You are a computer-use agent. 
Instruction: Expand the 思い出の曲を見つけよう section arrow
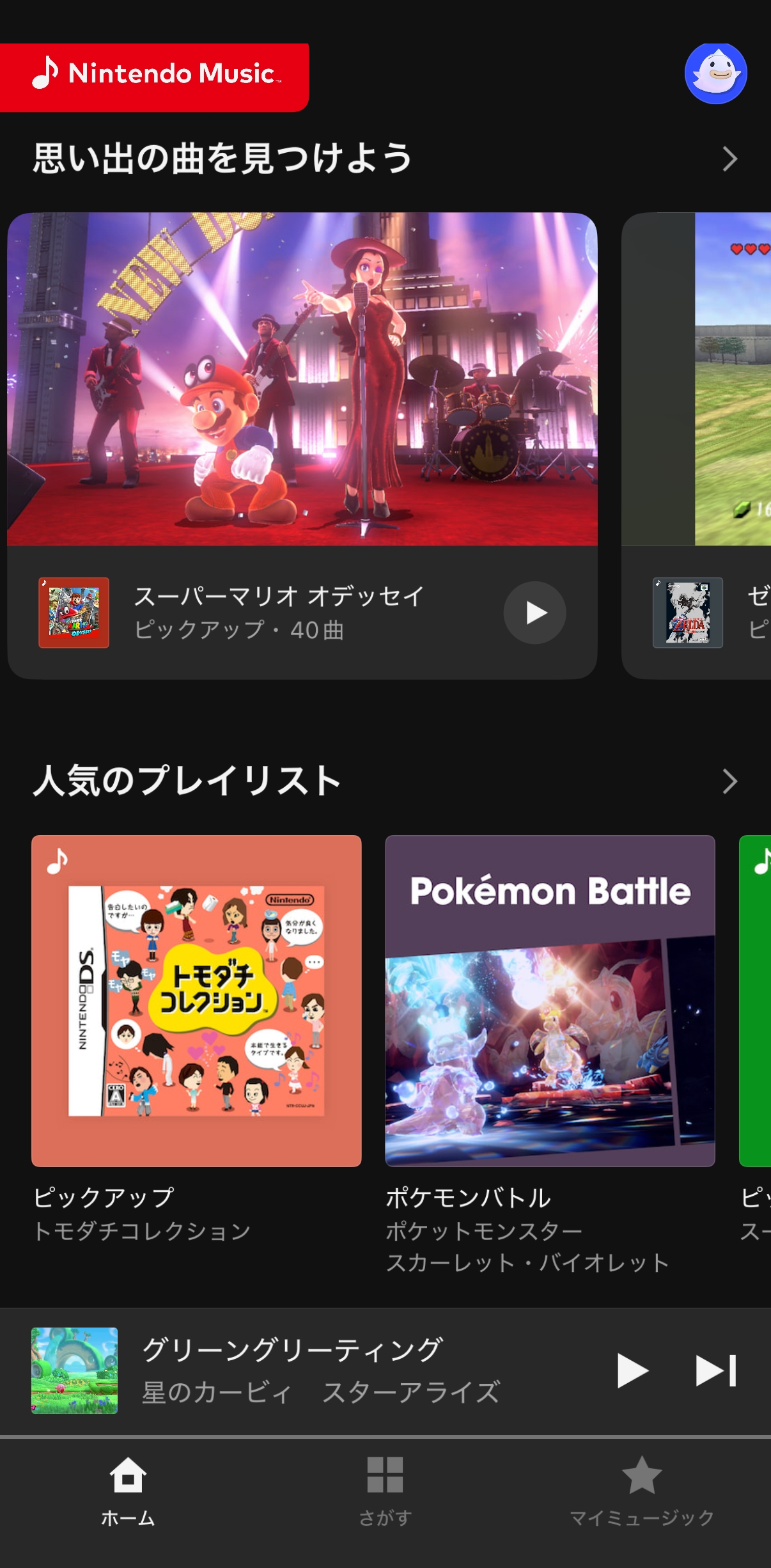coord(729,159)
